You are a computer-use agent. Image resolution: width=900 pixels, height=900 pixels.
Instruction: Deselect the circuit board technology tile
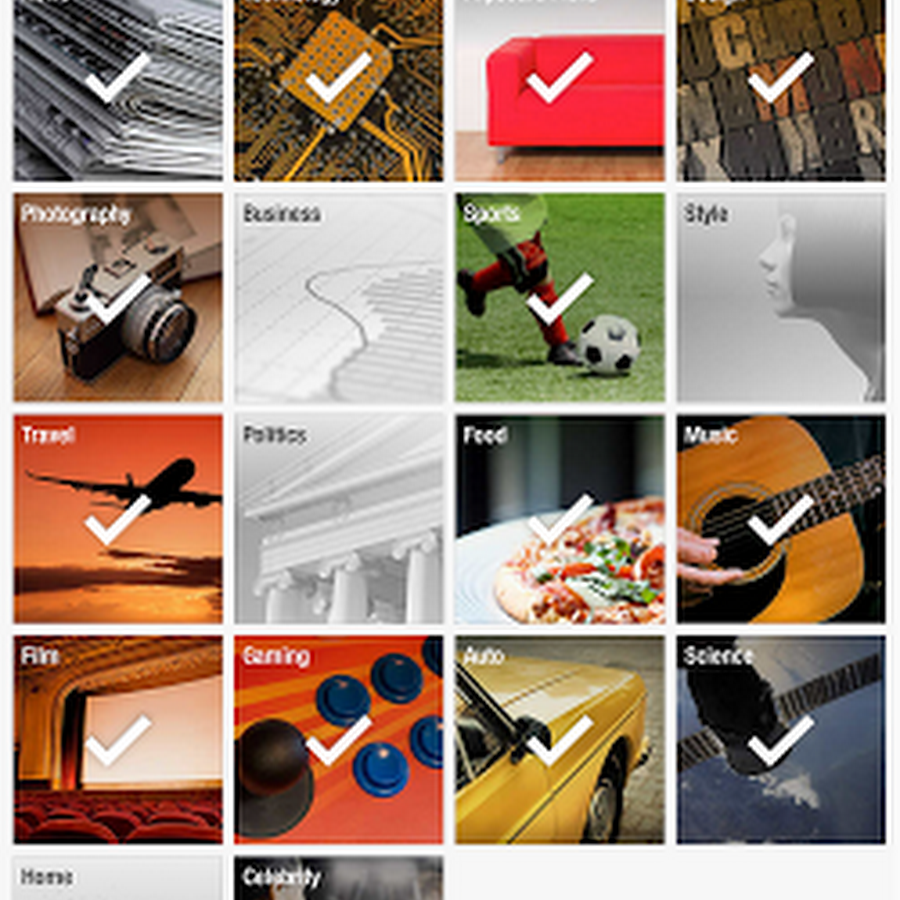coord(338,88)
